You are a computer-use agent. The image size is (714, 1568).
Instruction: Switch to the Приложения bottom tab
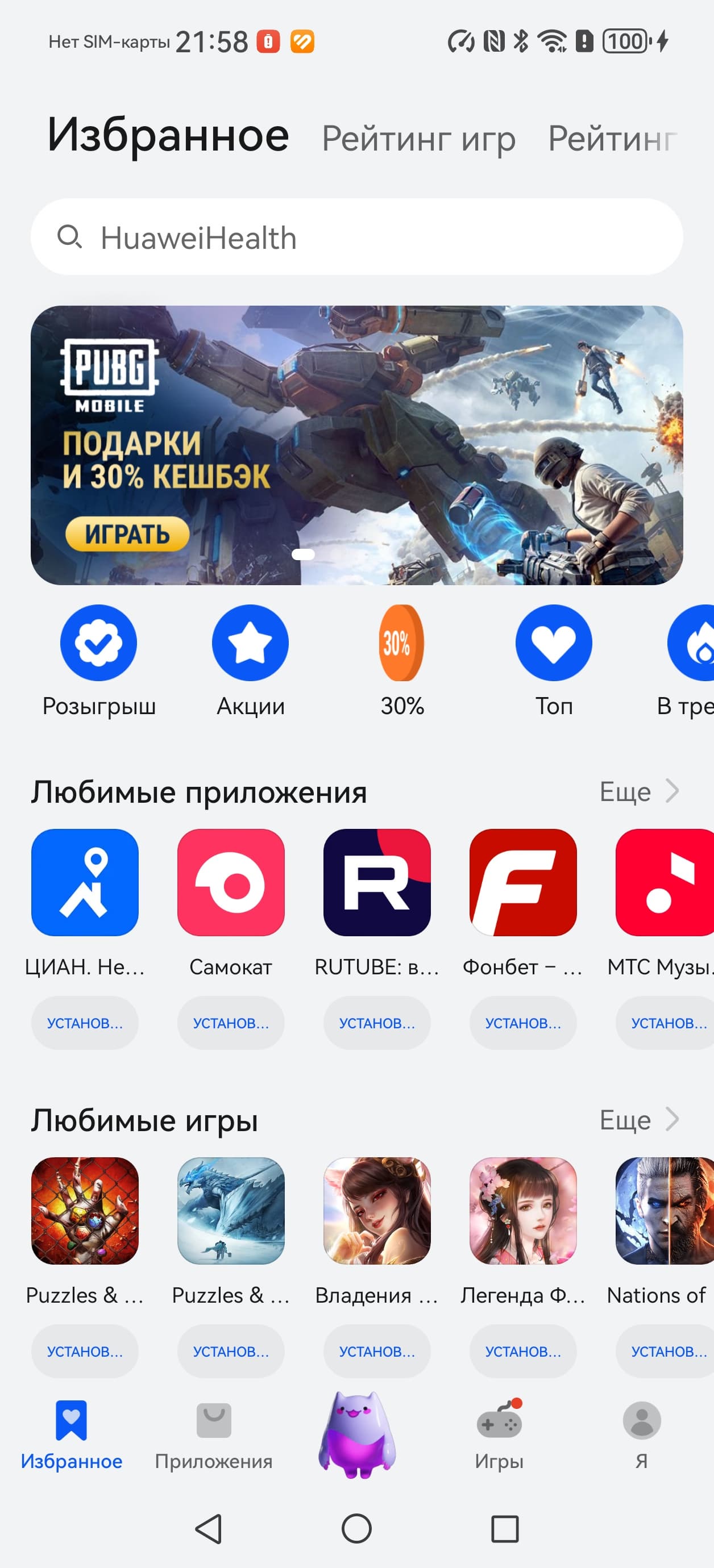click(x=214, y=1433)
